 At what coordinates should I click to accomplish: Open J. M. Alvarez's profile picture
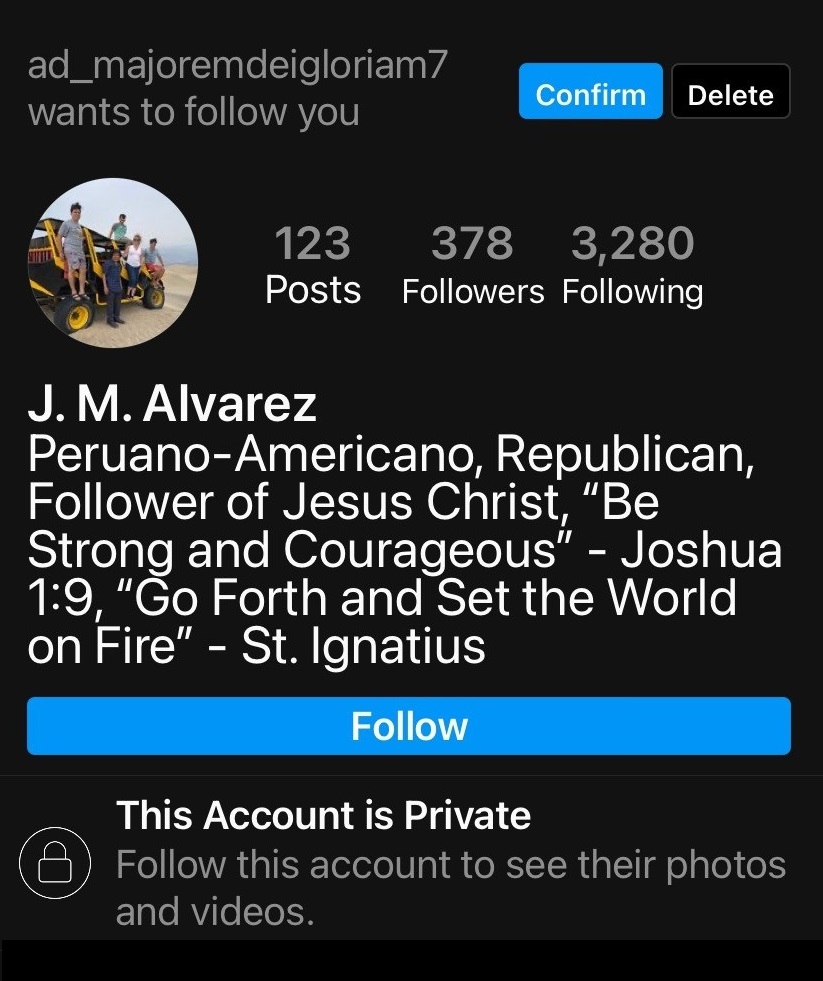[112, 263]
